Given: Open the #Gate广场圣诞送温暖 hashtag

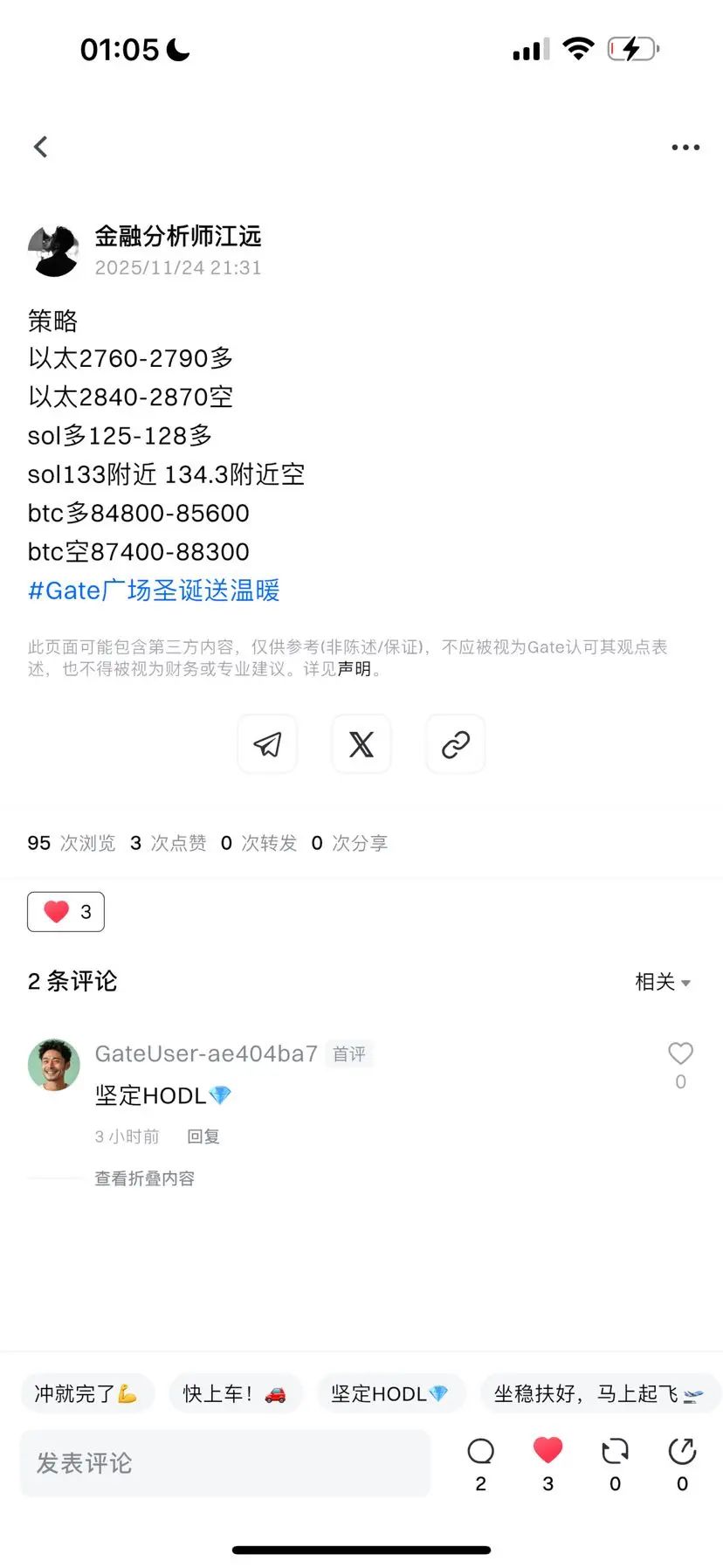Looking at the screenshot, I should 154,591.
